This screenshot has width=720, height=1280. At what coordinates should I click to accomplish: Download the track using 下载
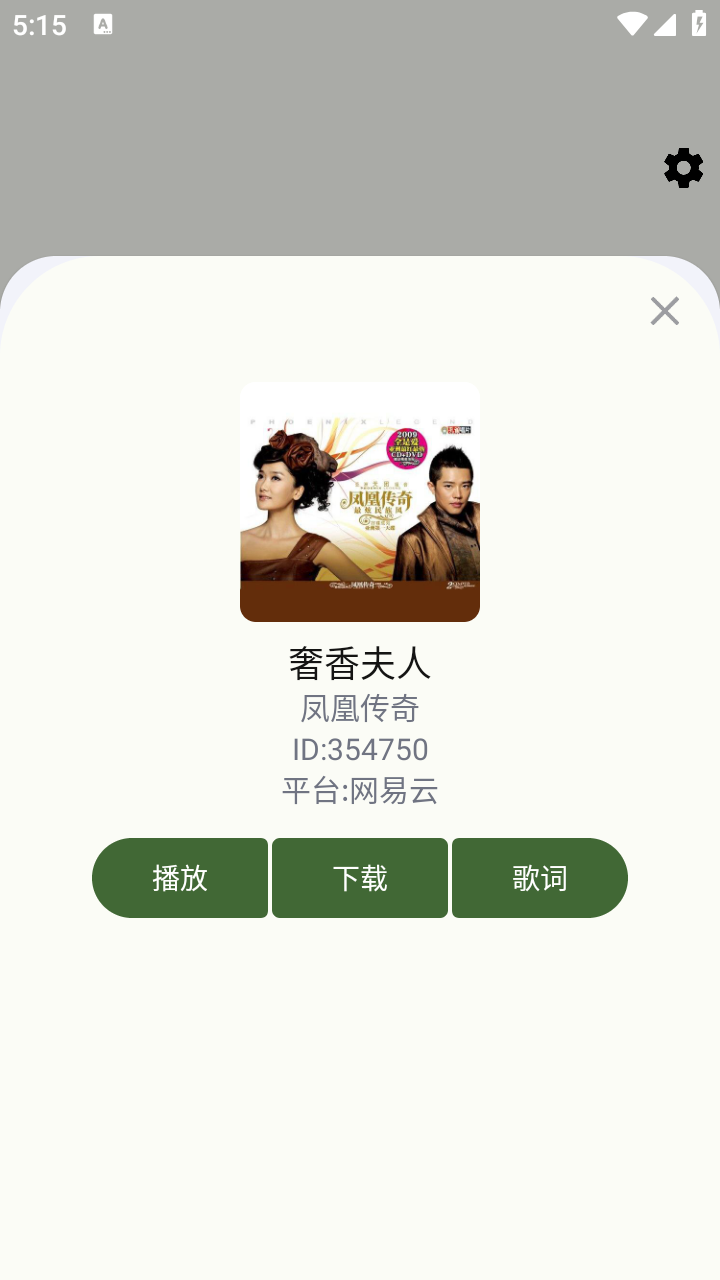[359, 878]
